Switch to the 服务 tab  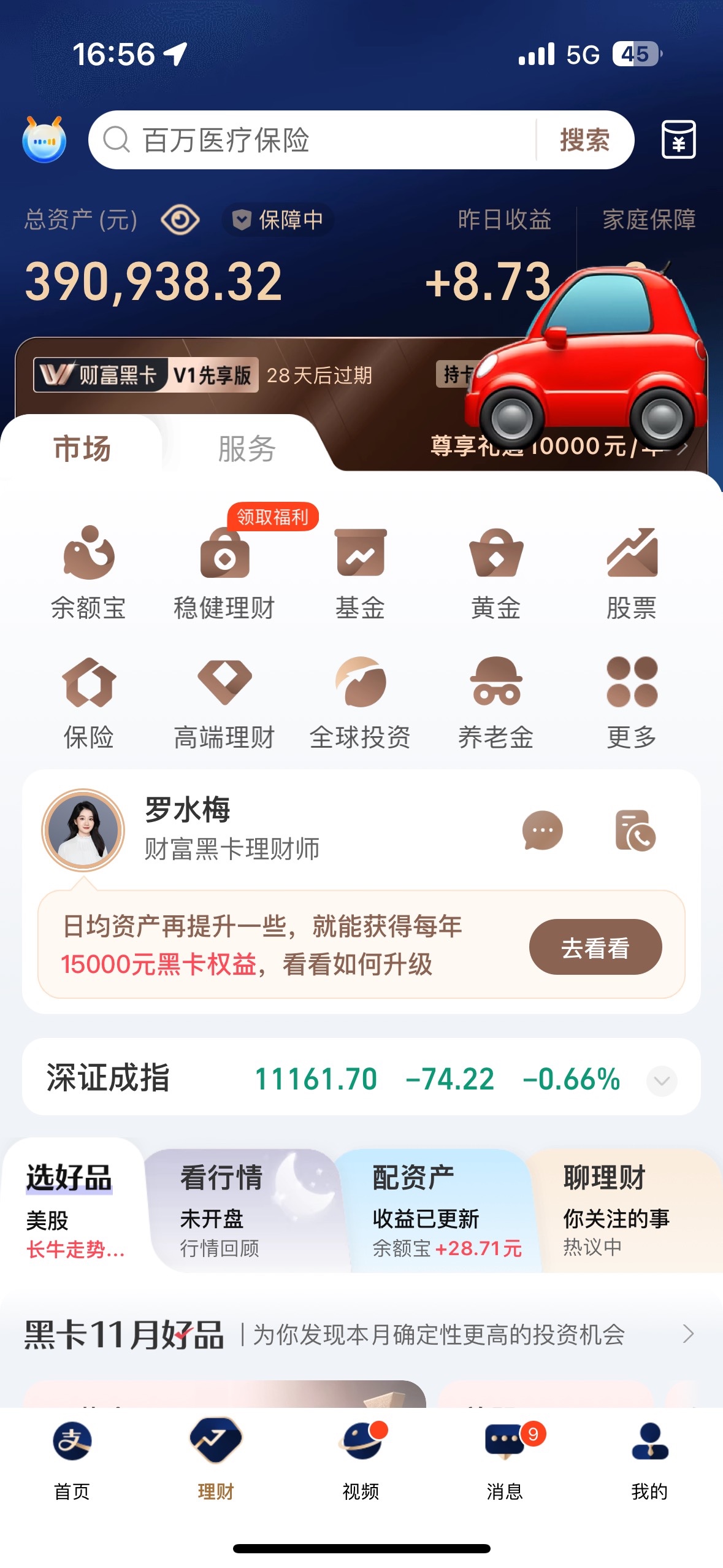pos(247,448)
